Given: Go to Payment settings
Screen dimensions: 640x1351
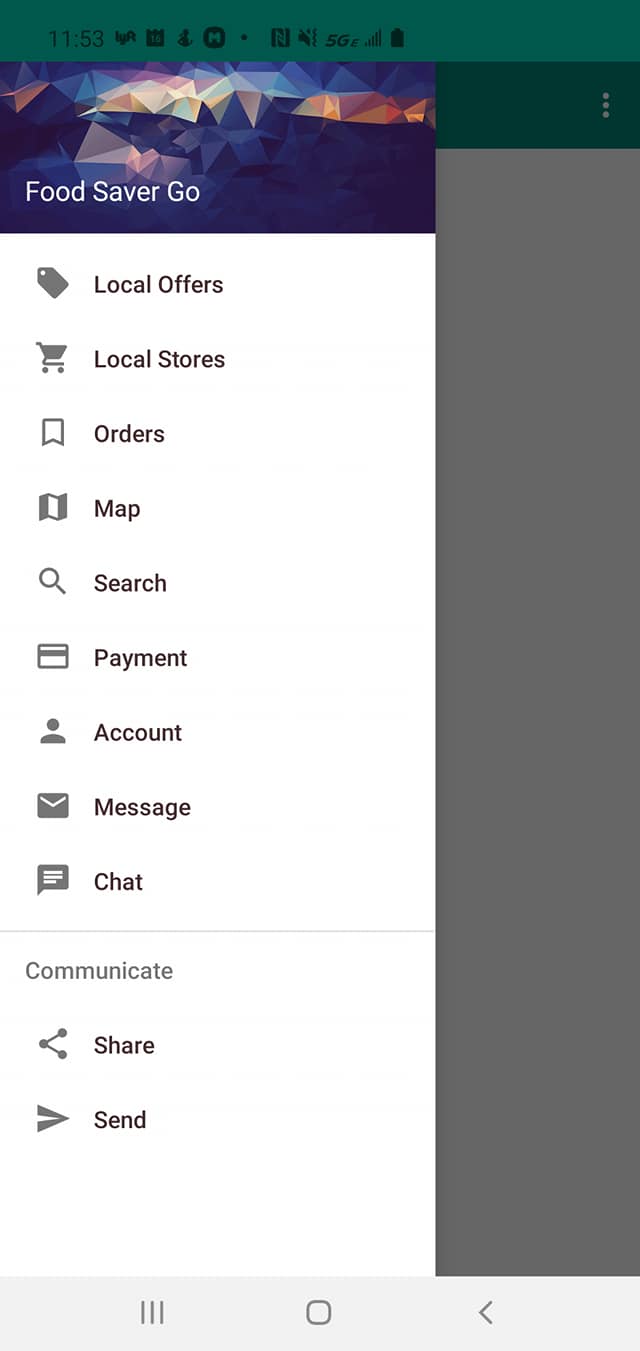Looking at the screenshot, I should click(217, 658).
